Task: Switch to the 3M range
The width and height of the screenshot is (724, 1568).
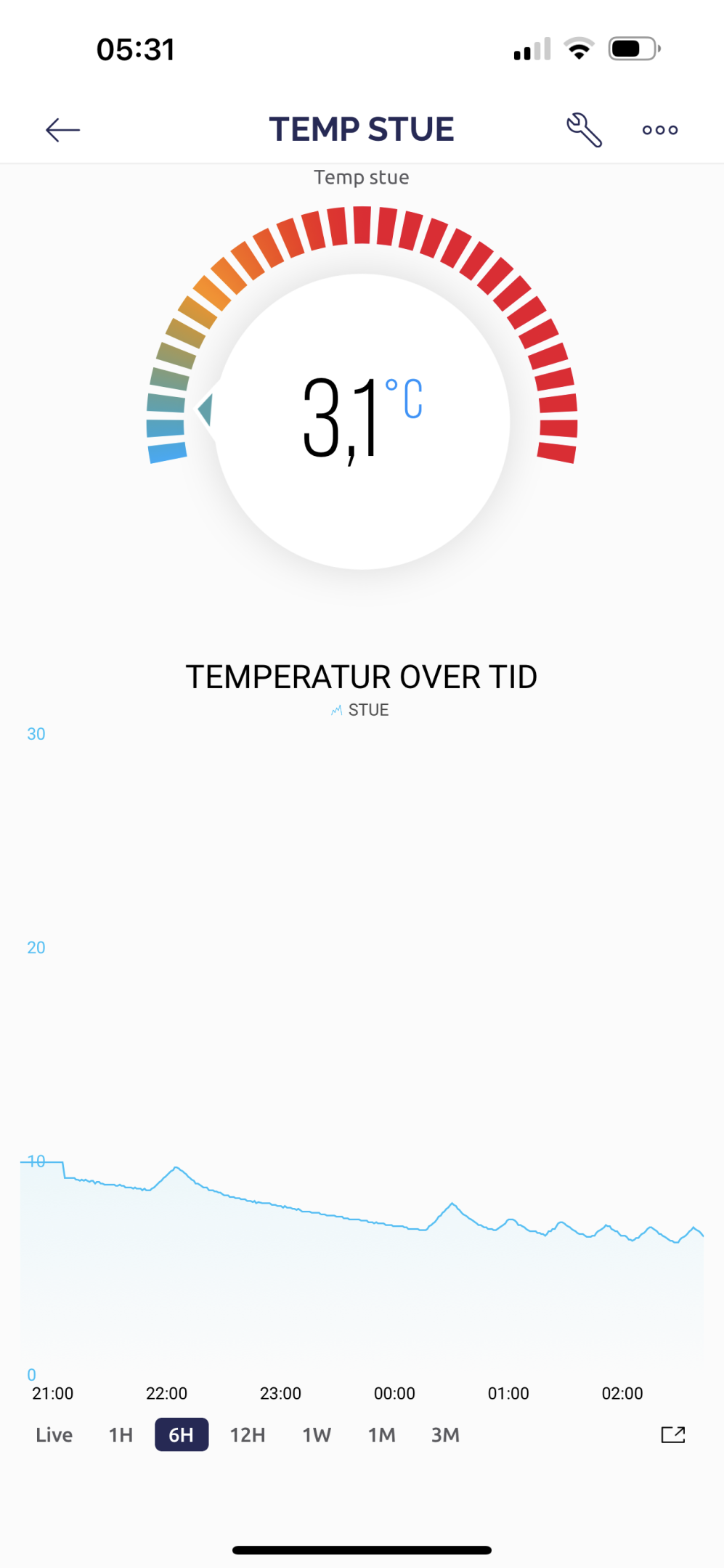Action: pyautogui.click(x=445, y=1434)
